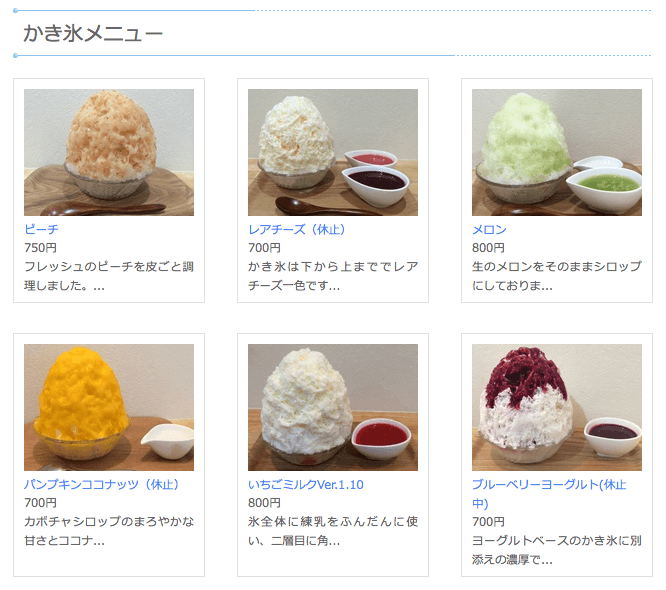View the レアチーズ shaved ice photo
This screenshot has height=590, width=666.
333,152
